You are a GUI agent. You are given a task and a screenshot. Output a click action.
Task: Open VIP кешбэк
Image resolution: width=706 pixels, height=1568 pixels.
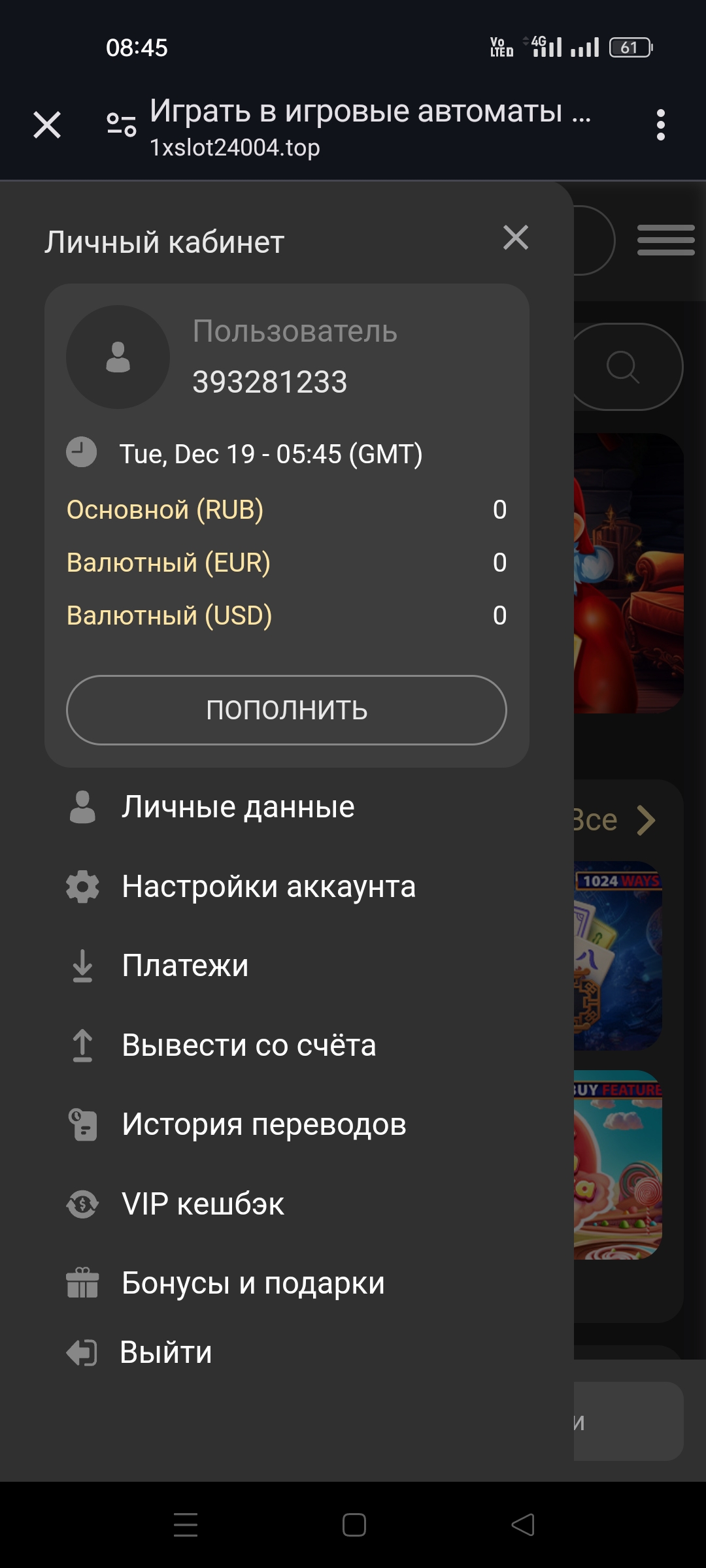203,1203
